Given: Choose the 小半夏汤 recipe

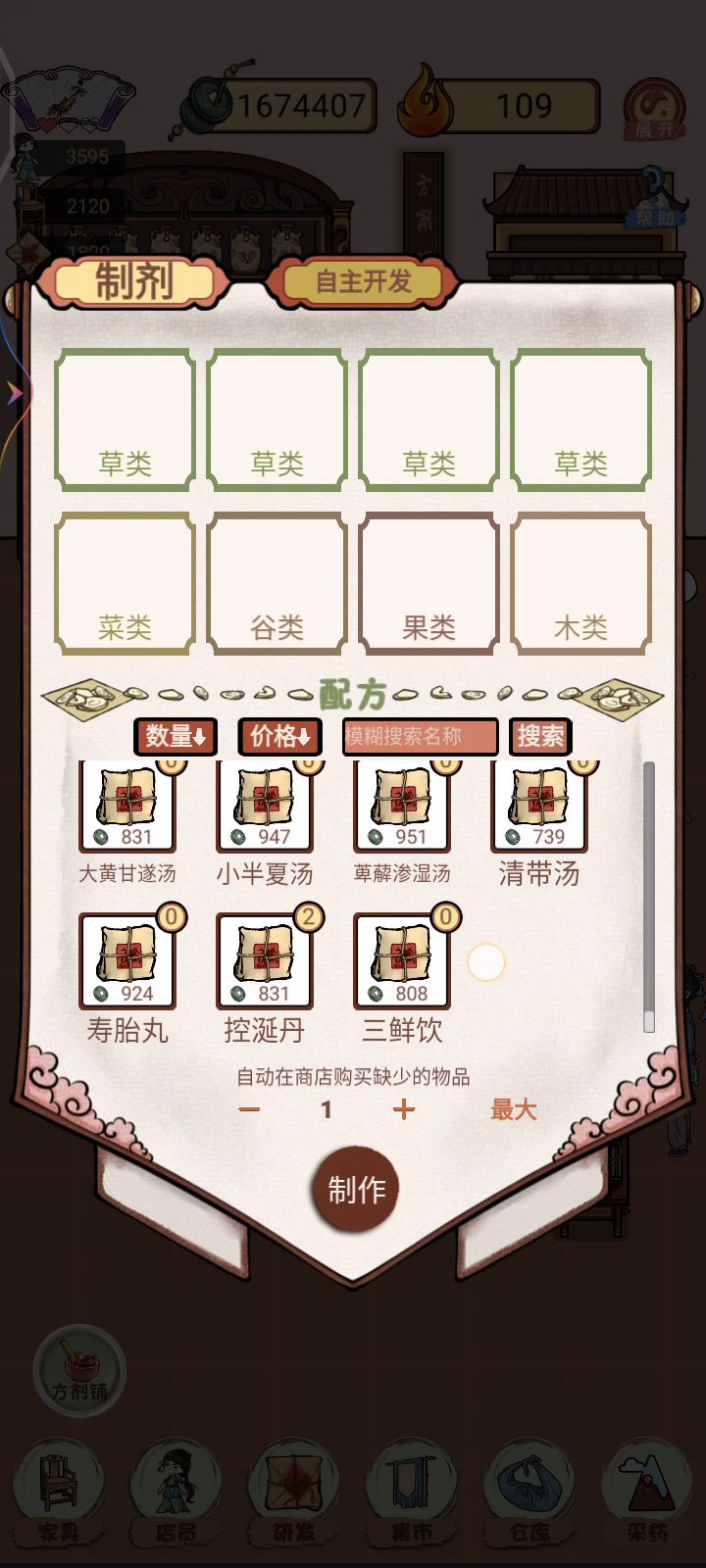Looking at the screenshot, I should (x=265, y=808).
